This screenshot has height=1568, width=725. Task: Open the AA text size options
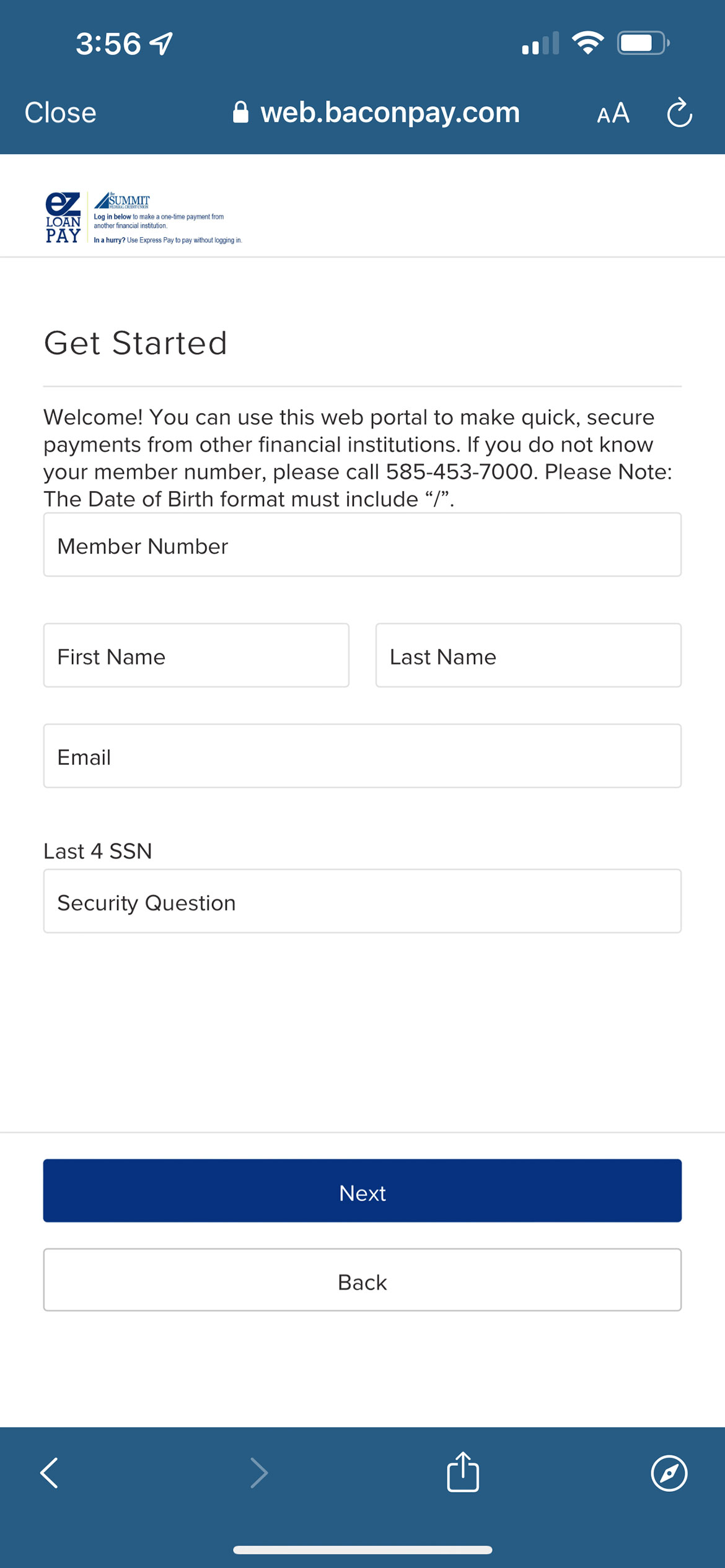coord(613,113)
